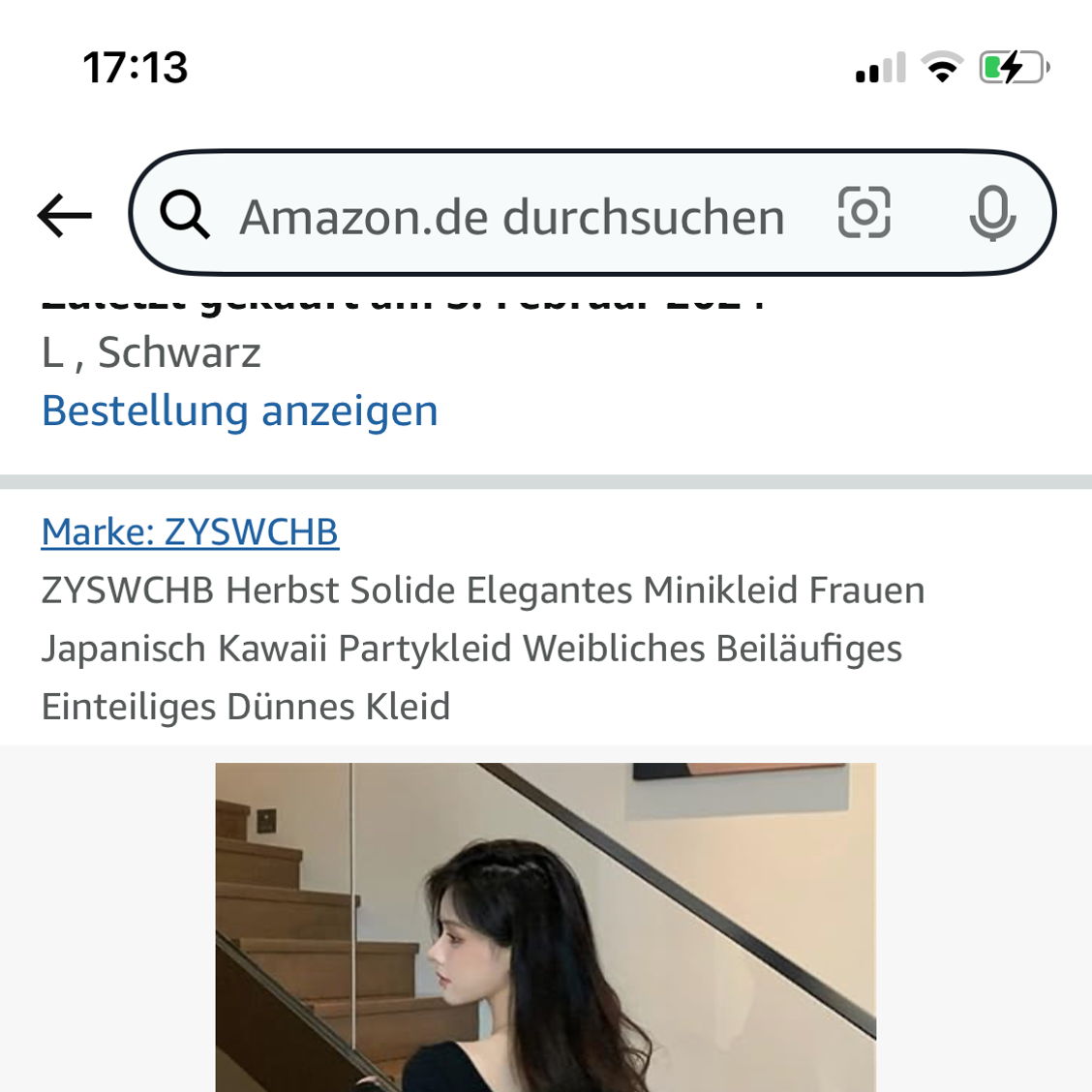Open the Bestellung anzeigen link
Viewport: 1092px width, 1092px height.
[239, 410]
